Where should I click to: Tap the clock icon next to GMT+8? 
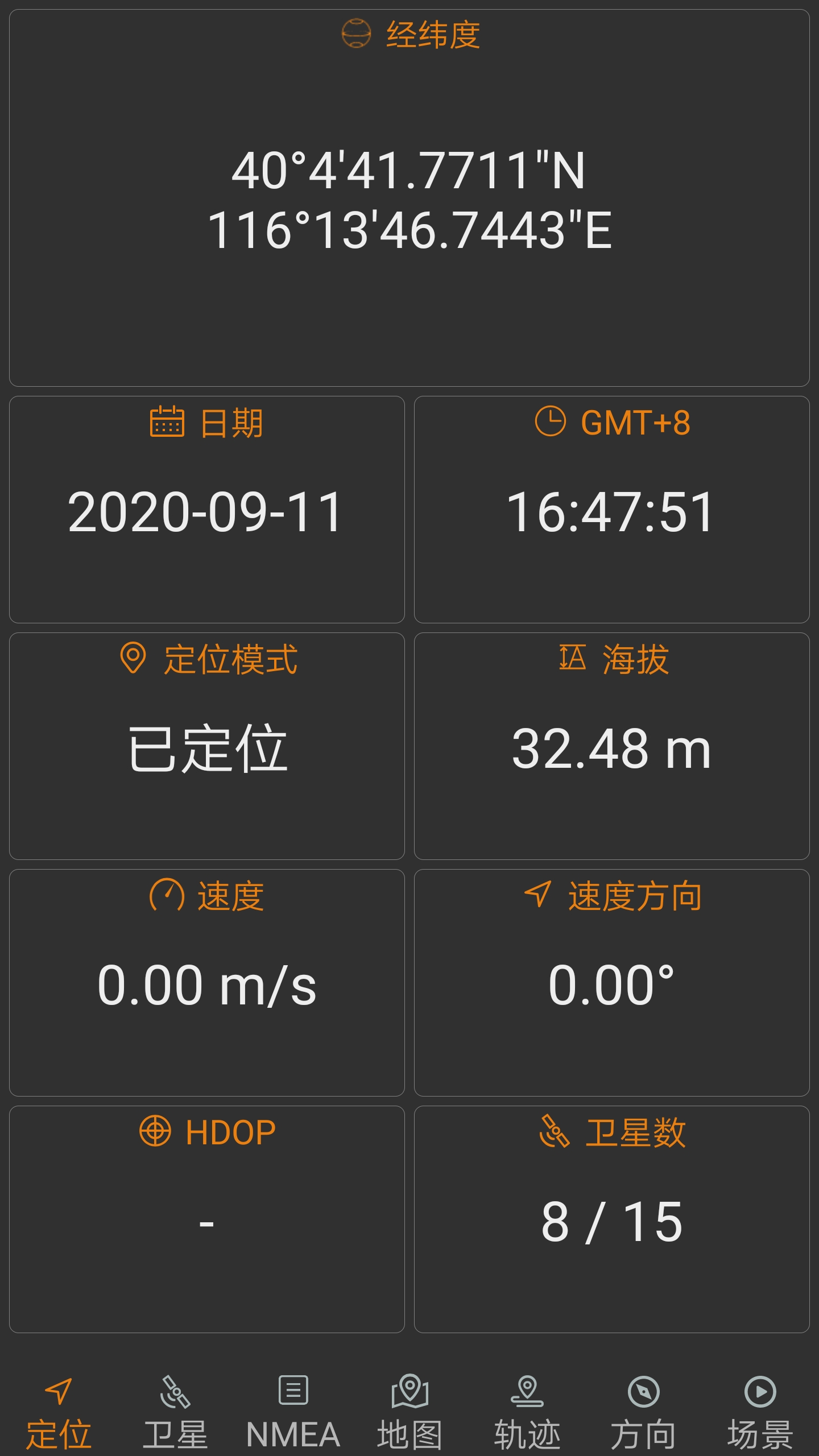551,421
